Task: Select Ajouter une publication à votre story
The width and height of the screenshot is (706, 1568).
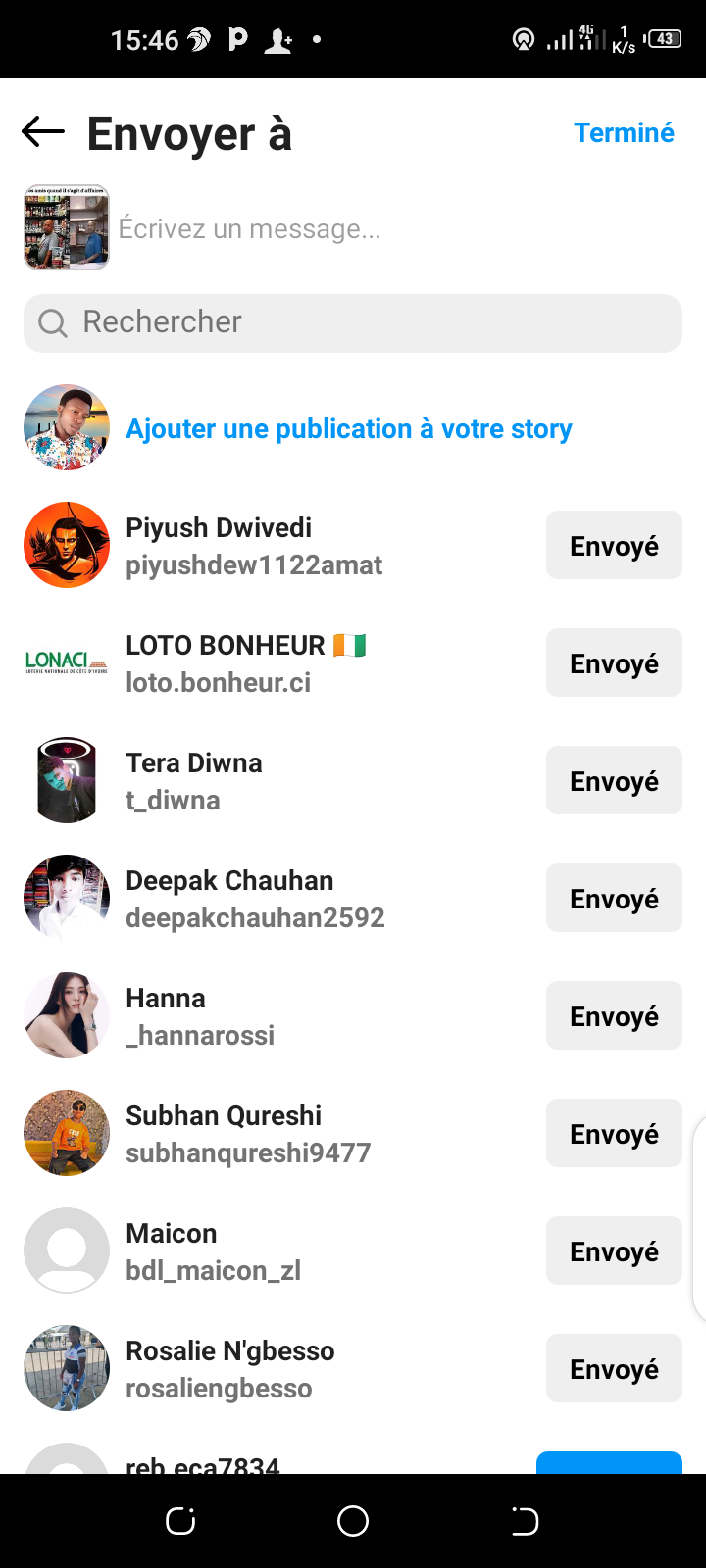Action: (348, 429)
